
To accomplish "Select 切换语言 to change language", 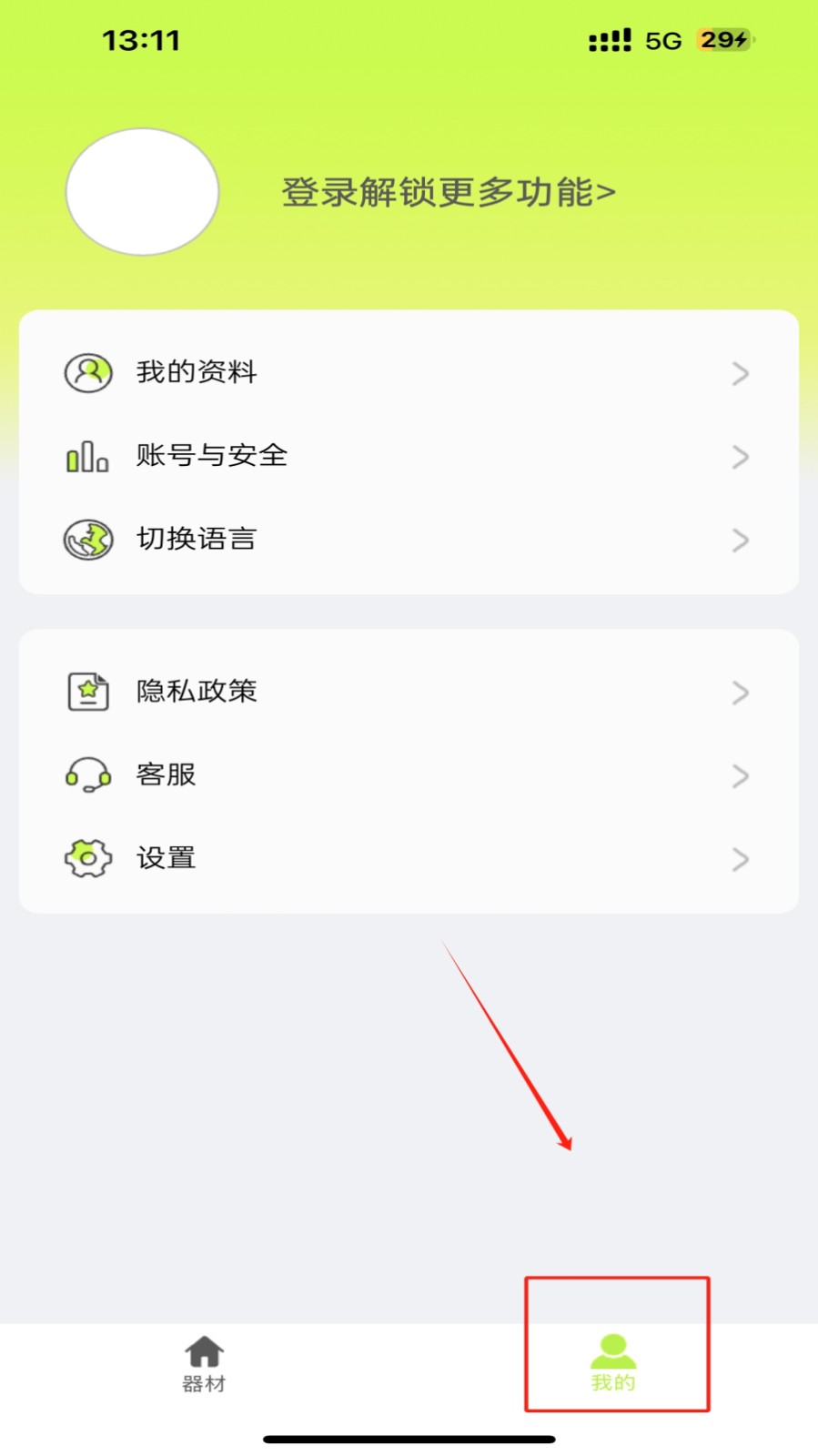I will pyautogui.click(x=408, y=540).
